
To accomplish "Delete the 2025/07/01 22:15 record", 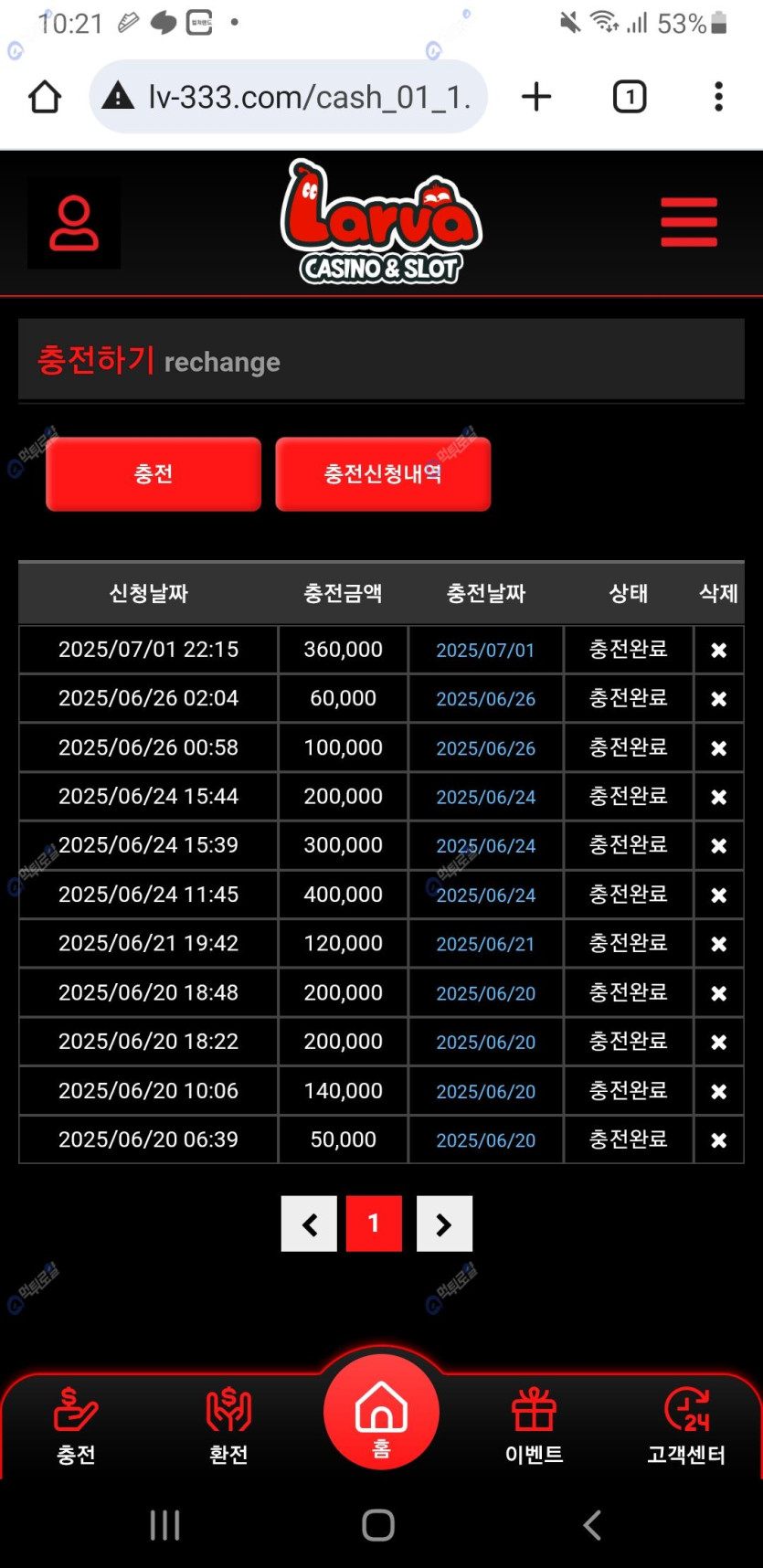I will click(x=718, y=650).
